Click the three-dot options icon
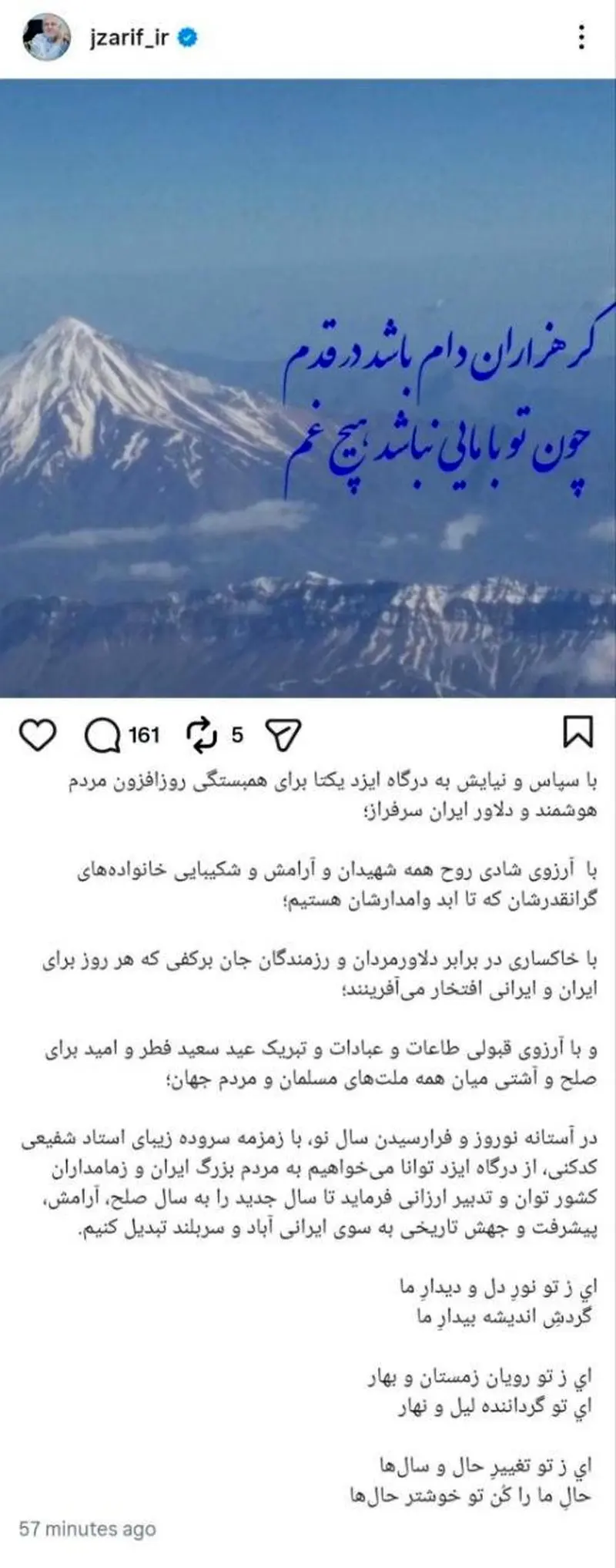The width and height of the screenshot is (616, 1568). 581,35
